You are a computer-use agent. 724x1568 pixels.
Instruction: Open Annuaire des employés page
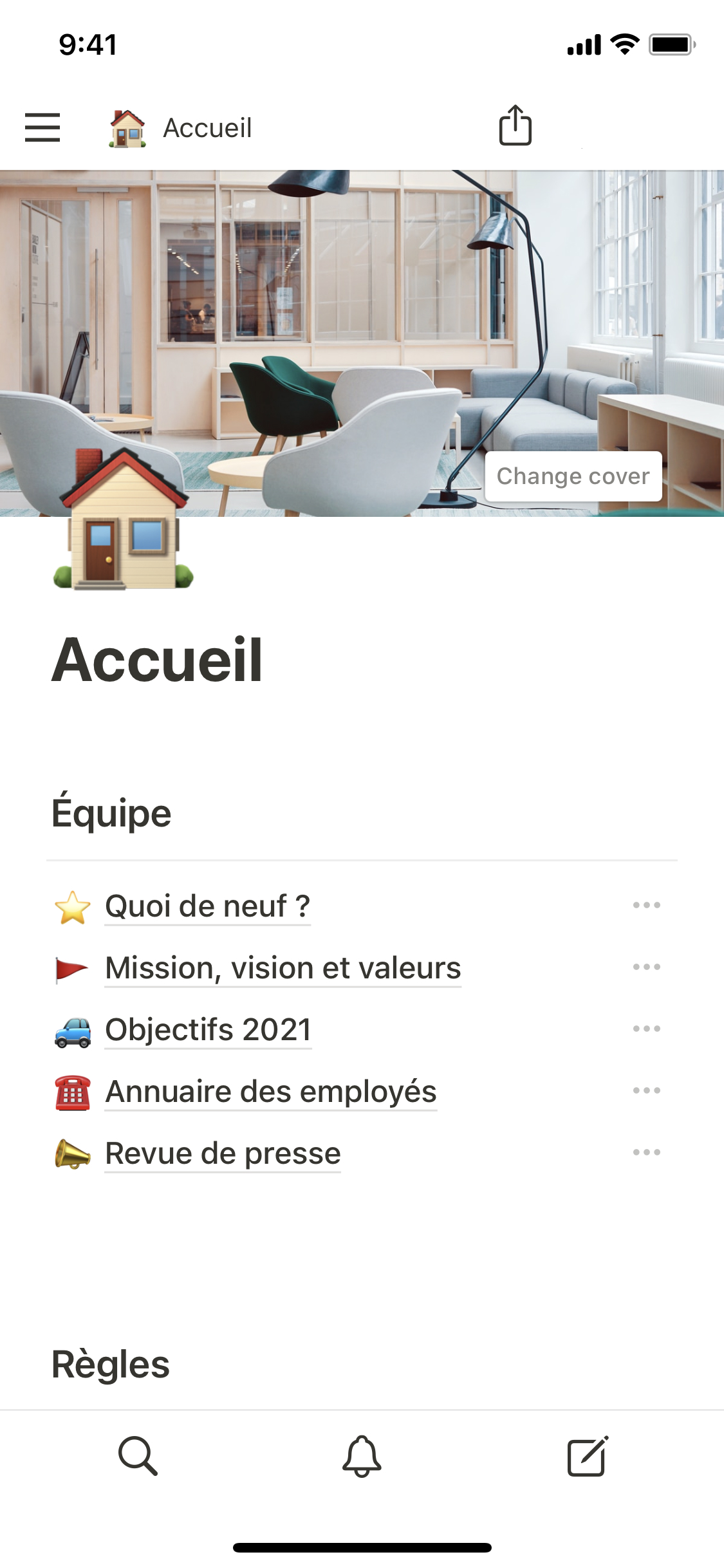pos(270,1092)
